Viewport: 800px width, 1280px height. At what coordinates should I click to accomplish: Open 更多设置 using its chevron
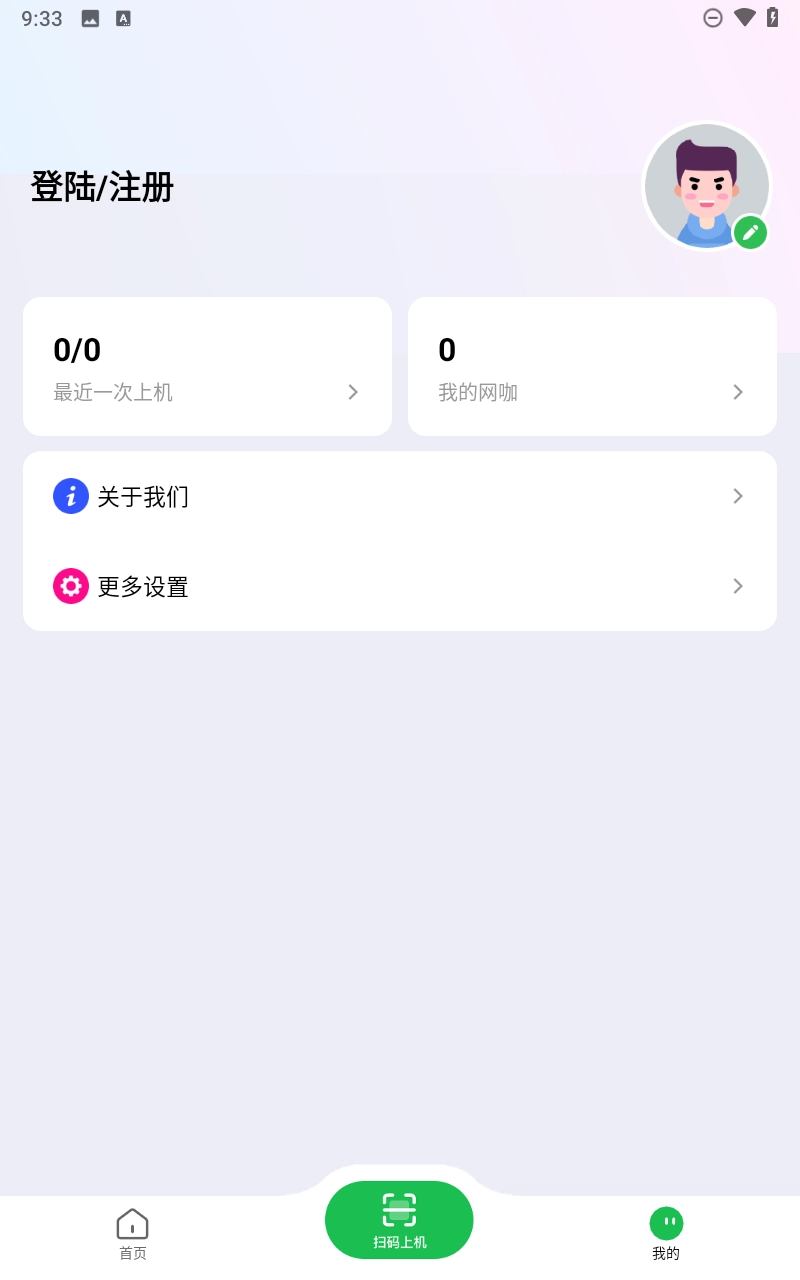click(738, 586)
